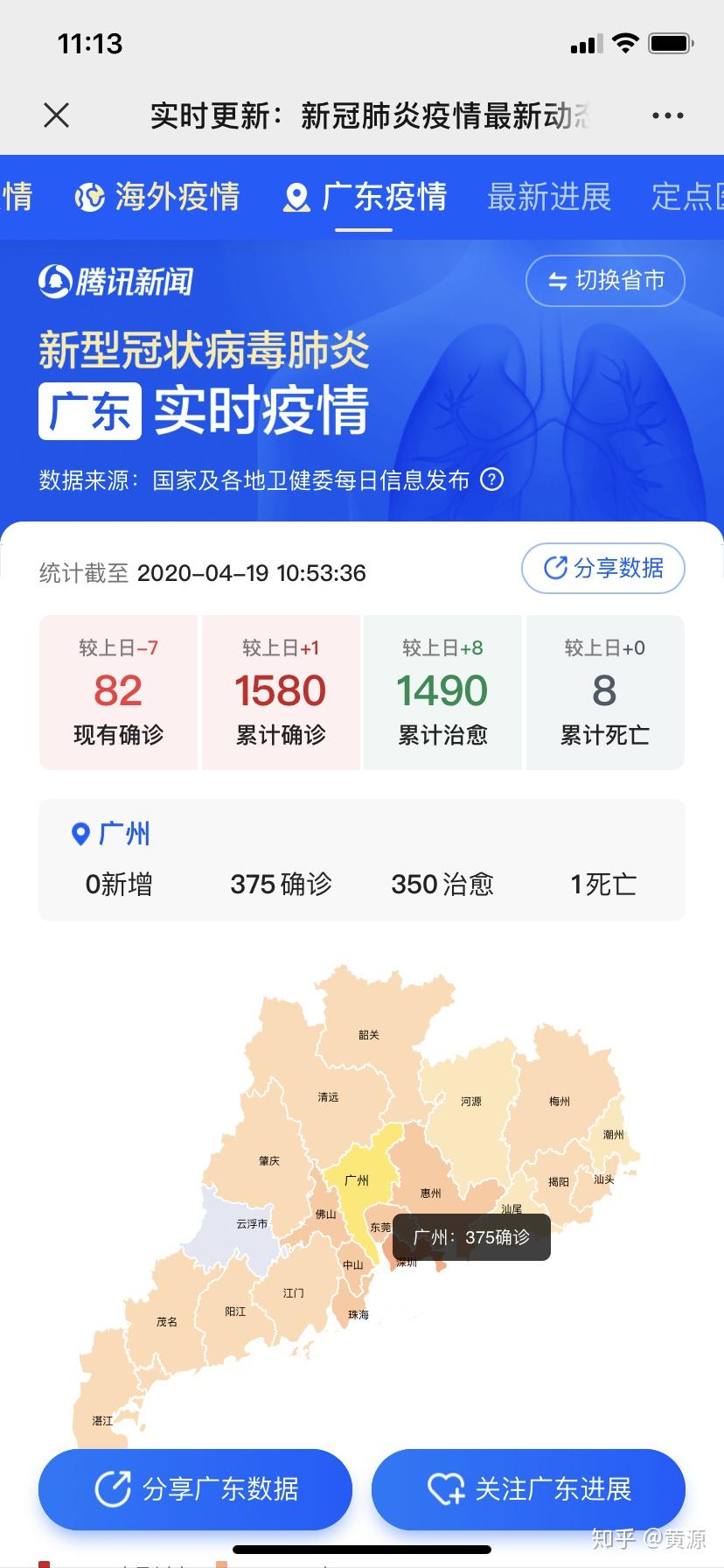Select 肇庆 on the map
724x1568 pixels.
[268, 1160]
